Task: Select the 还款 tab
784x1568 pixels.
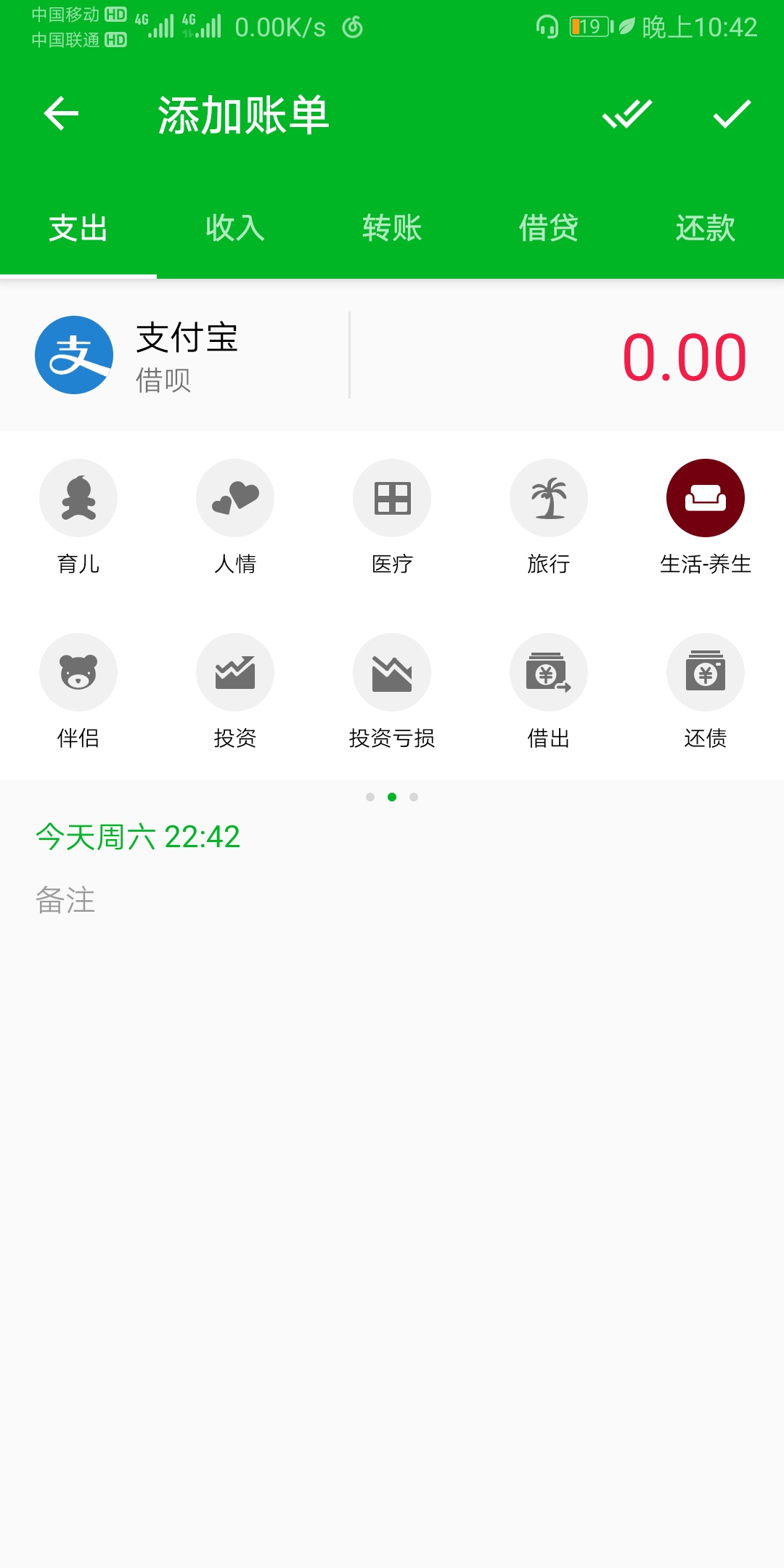Action: tap(705, 228)
